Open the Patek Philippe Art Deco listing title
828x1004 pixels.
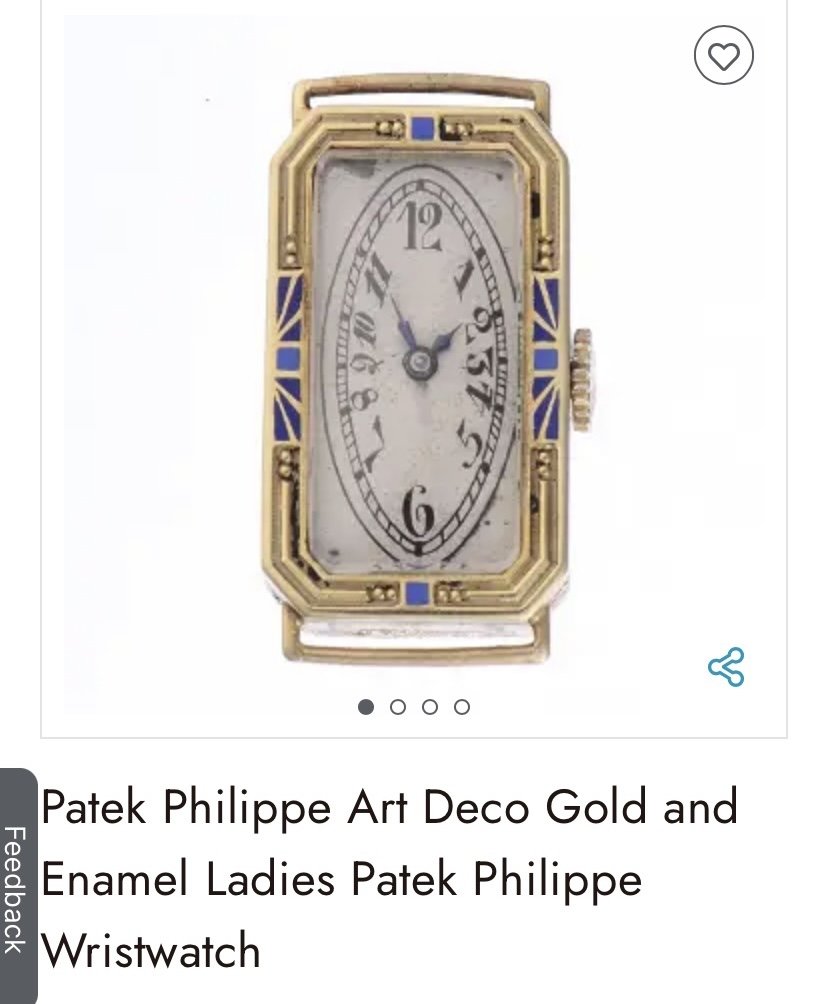point(388,878)
